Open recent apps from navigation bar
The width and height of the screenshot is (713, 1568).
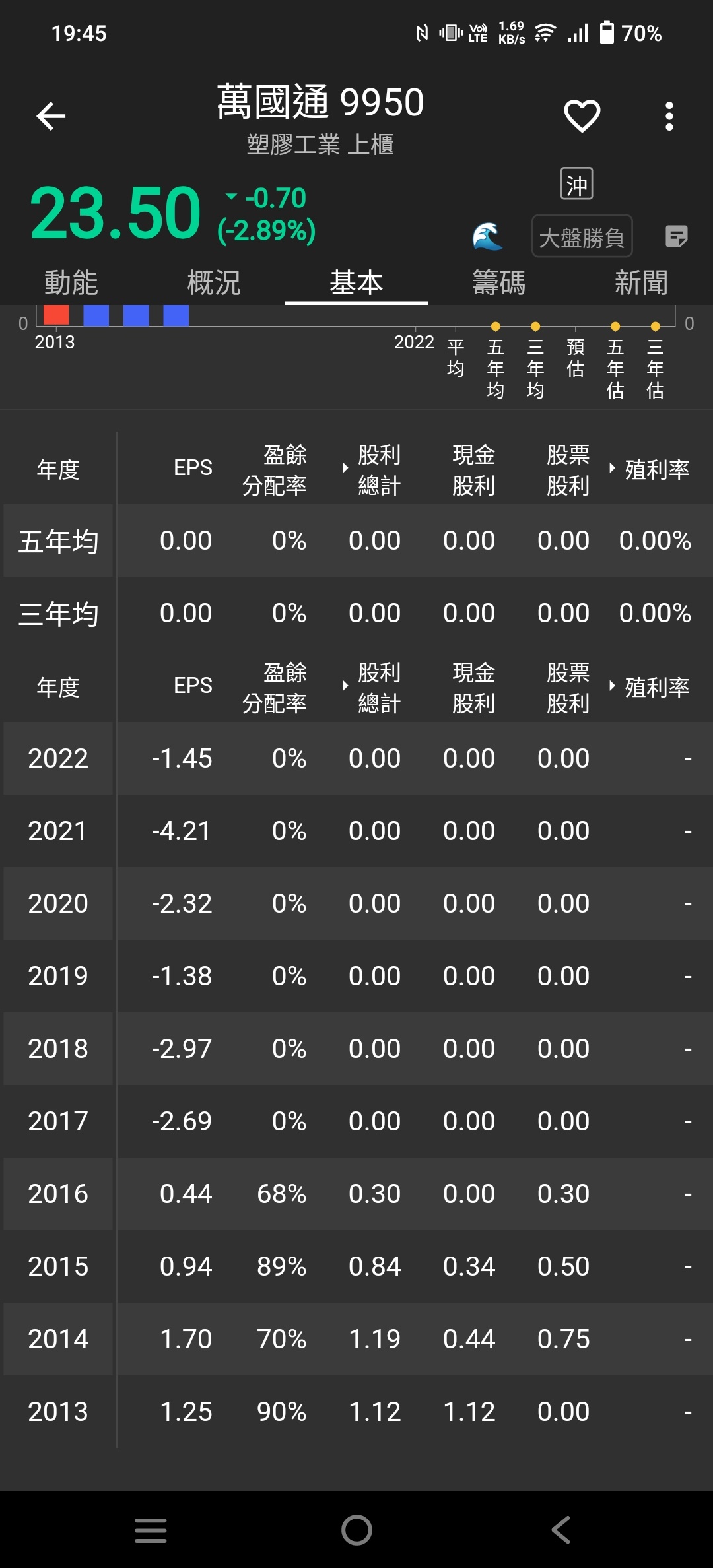coord(151,1530)
